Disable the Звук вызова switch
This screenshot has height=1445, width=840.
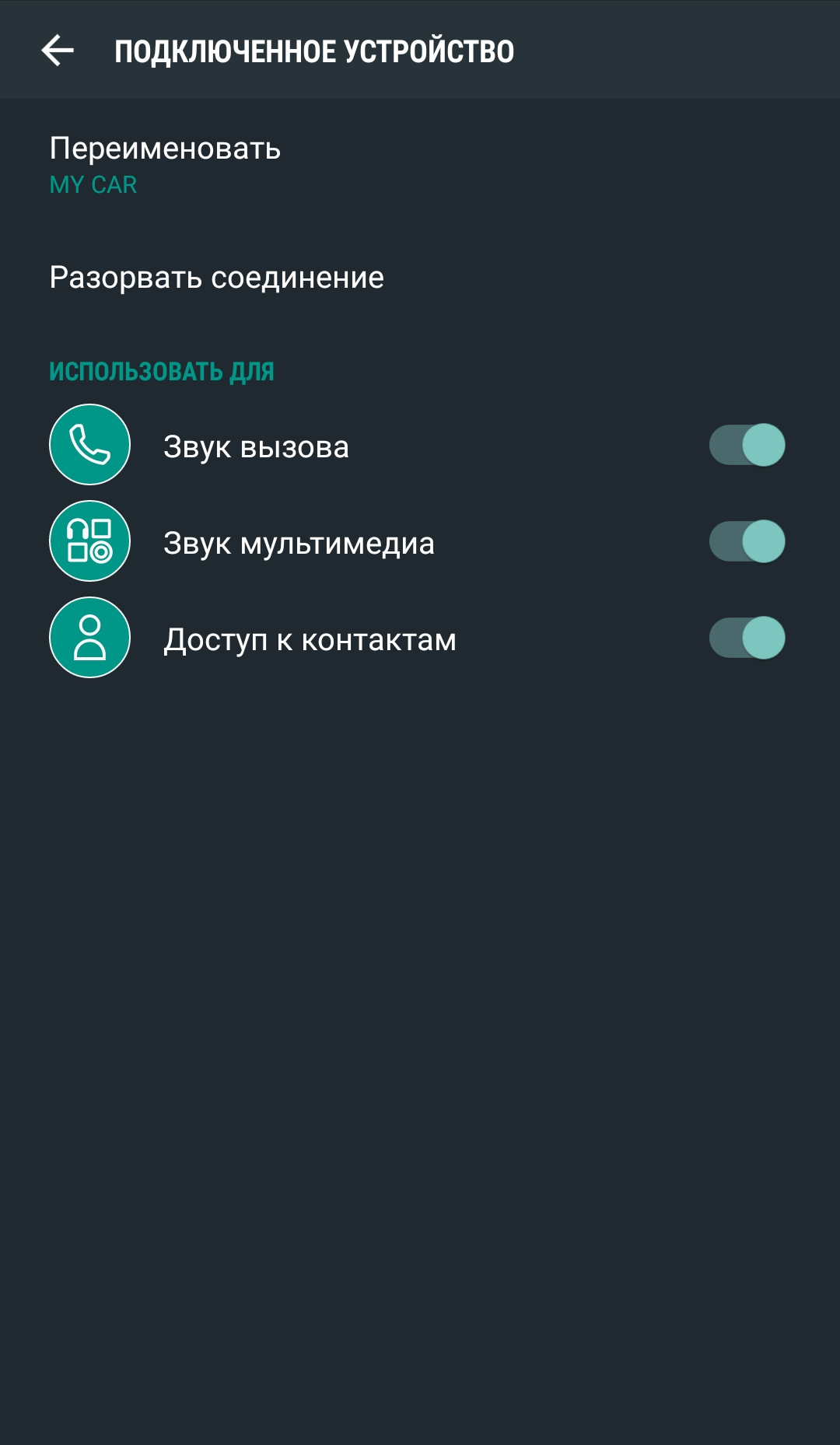tap(747, 445)
